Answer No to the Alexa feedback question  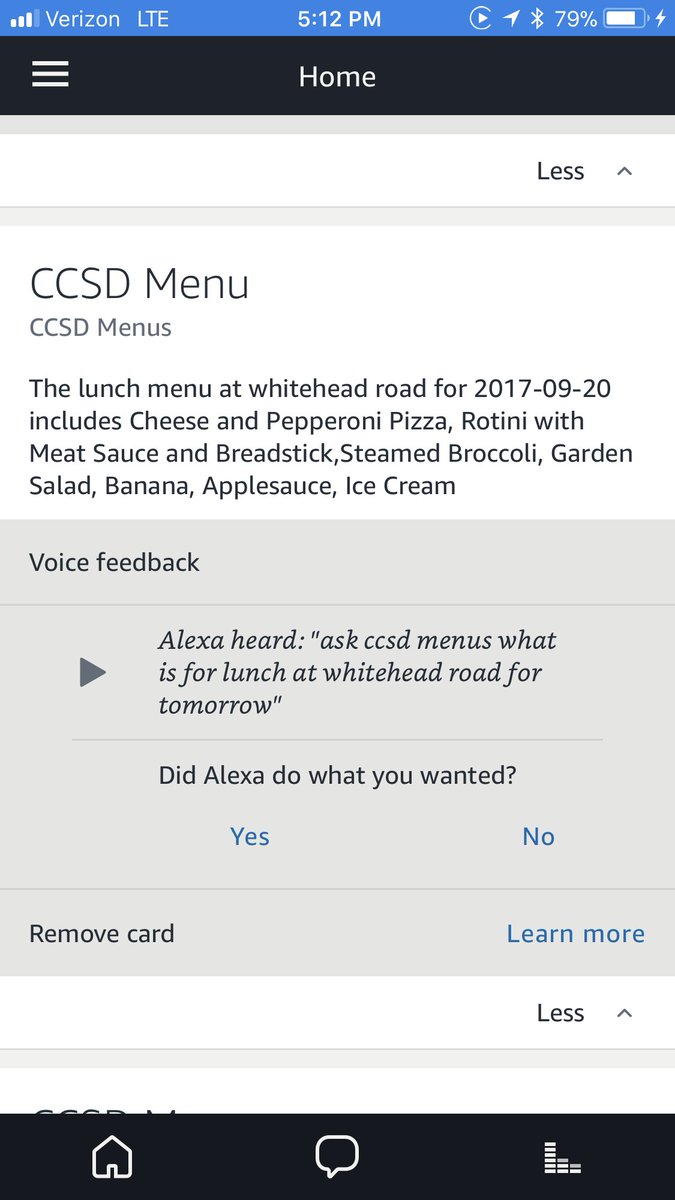538,836
